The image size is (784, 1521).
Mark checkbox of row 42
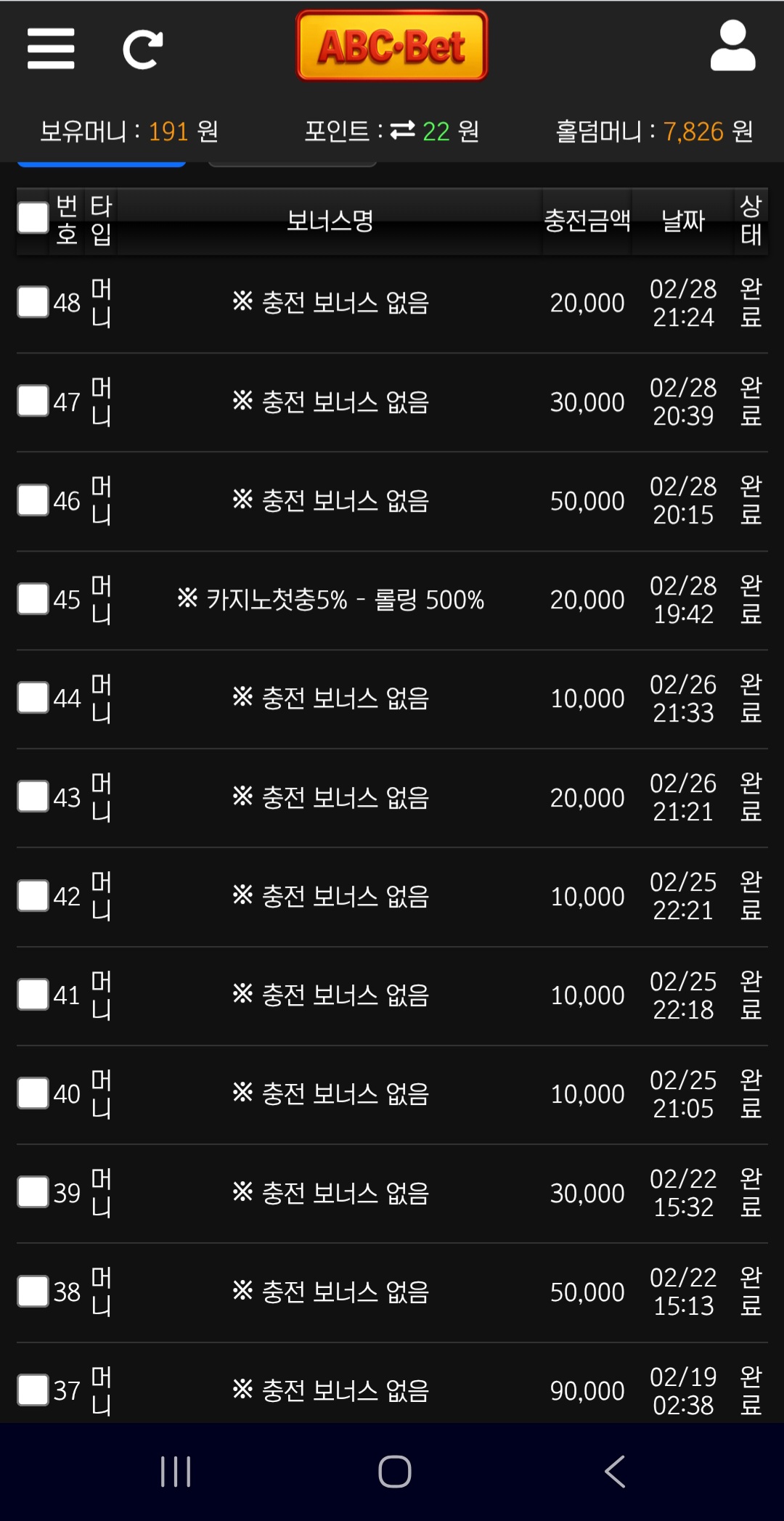pyautogui.click(x=33, y=896)
